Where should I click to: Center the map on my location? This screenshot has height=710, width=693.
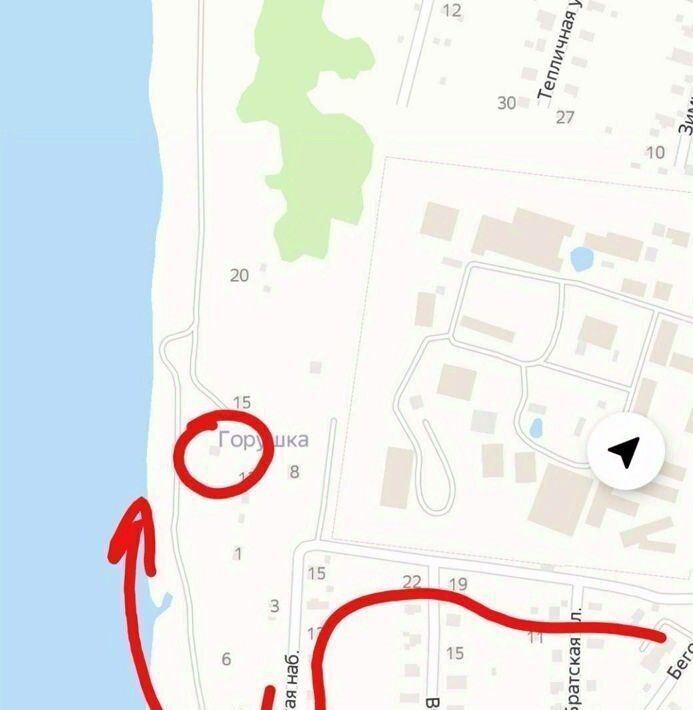click(x=626, y=451)
